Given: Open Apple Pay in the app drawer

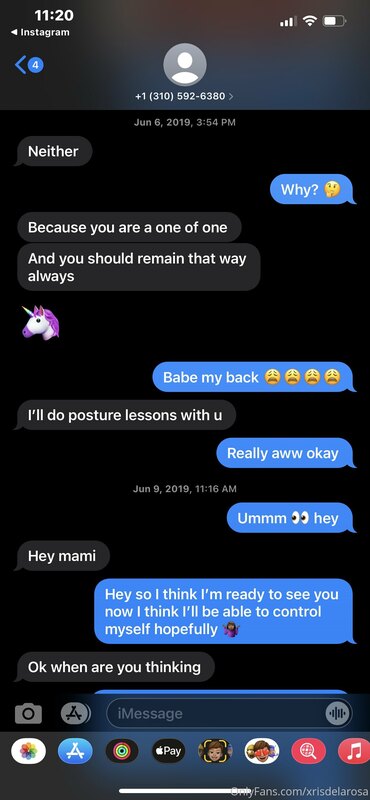Looking at the screenshot, I should click(168, 751).
